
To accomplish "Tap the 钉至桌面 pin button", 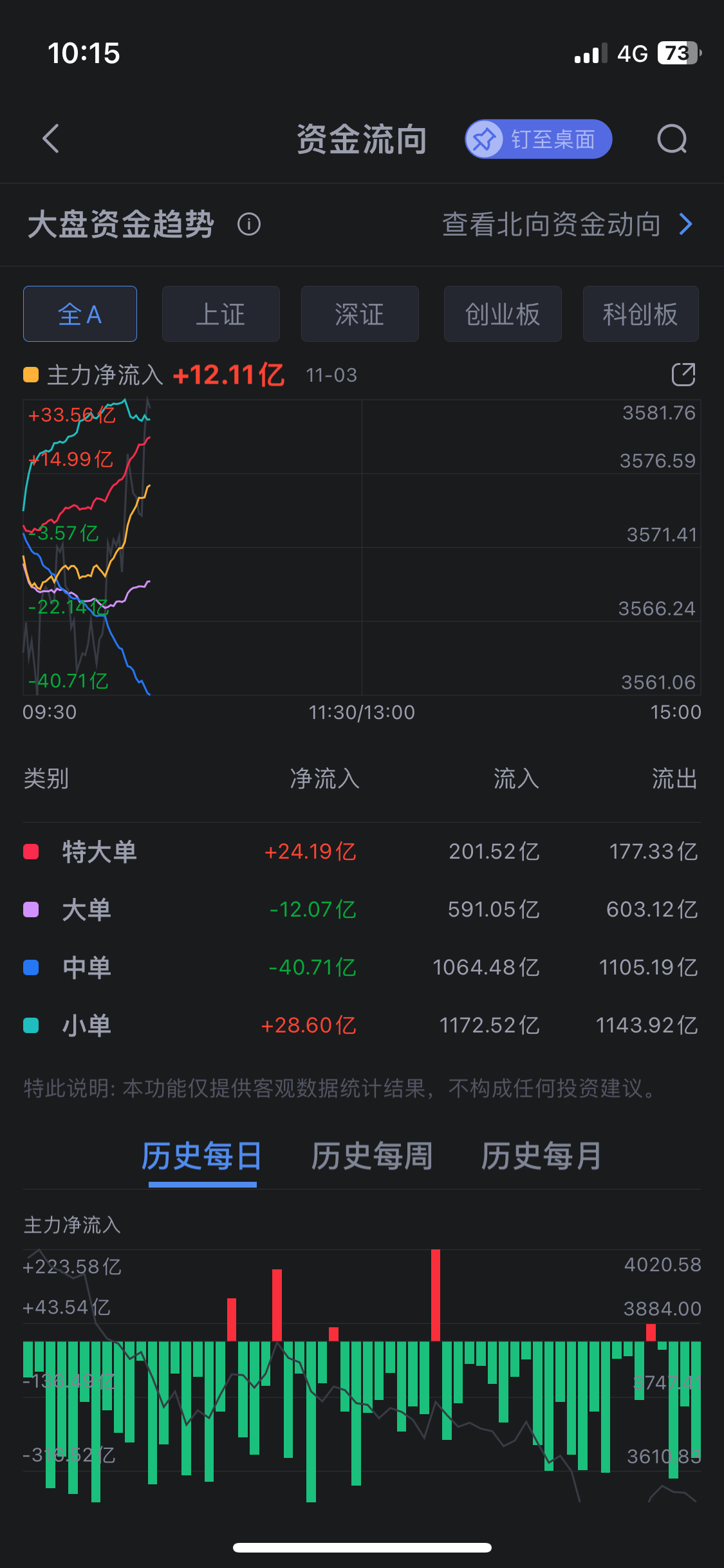I will [538, 139].
